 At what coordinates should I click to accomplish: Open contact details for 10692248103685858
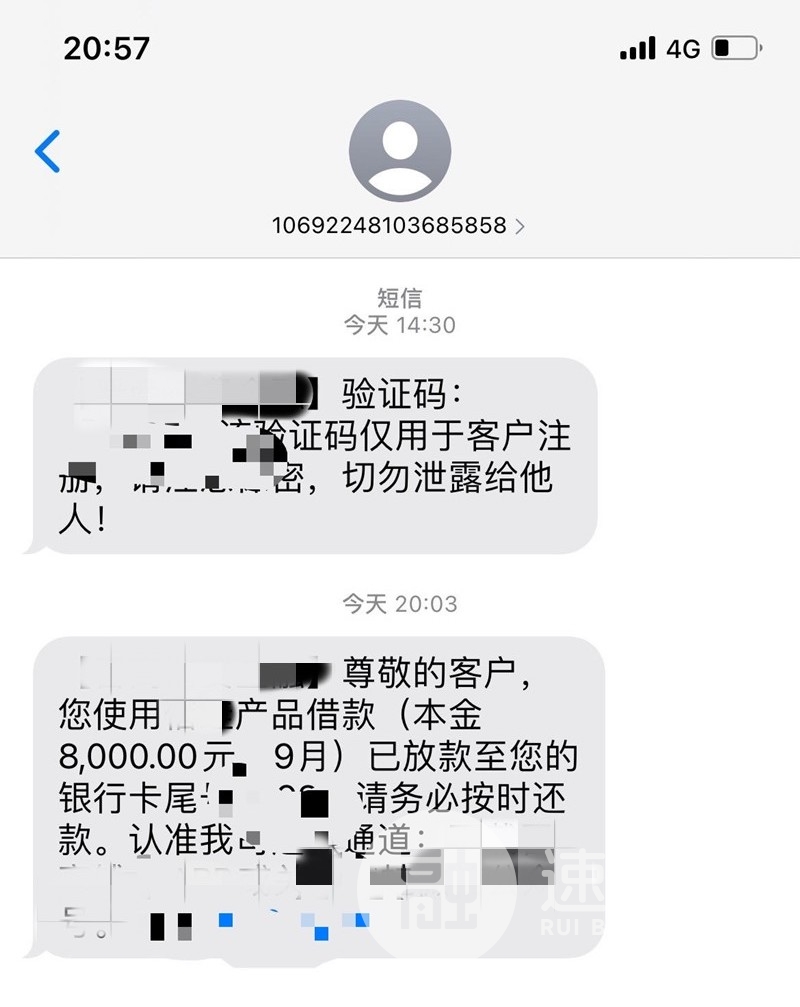pyautogui.click(x=399, y=225)
